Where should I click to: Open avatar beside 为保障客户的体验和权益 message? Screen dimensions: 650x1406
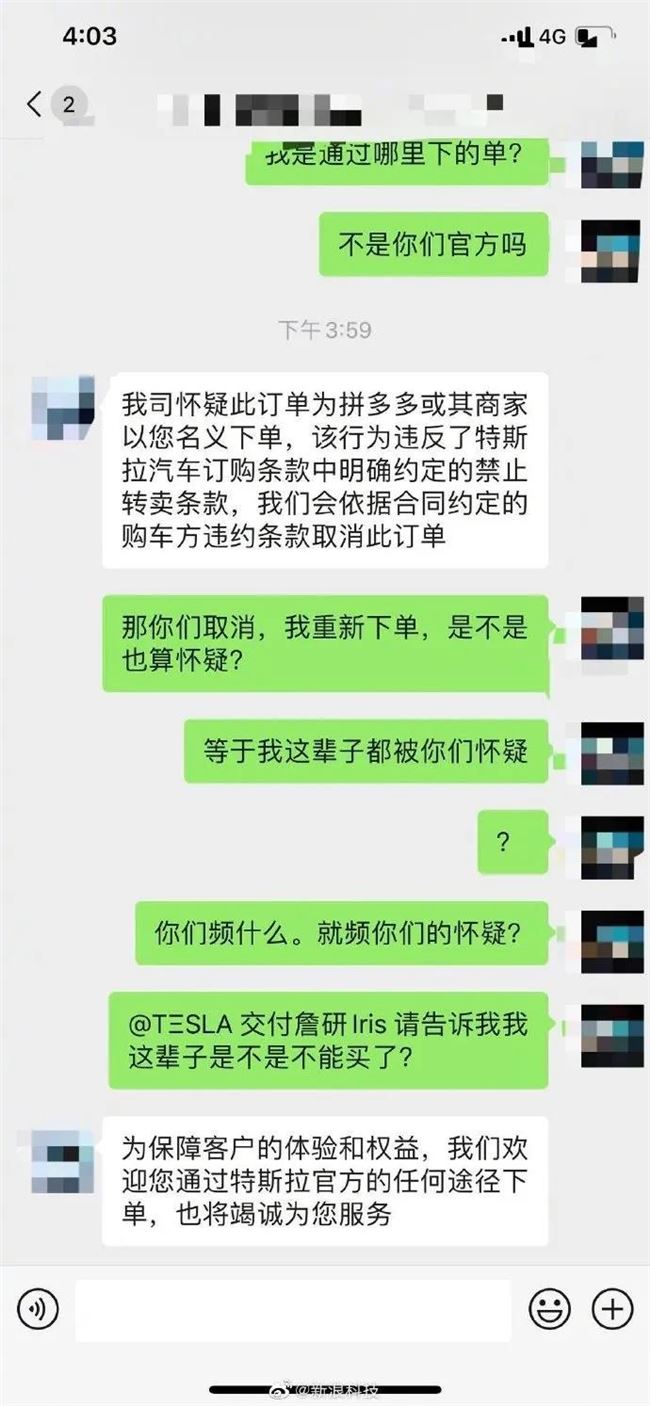pos(63,1157)
